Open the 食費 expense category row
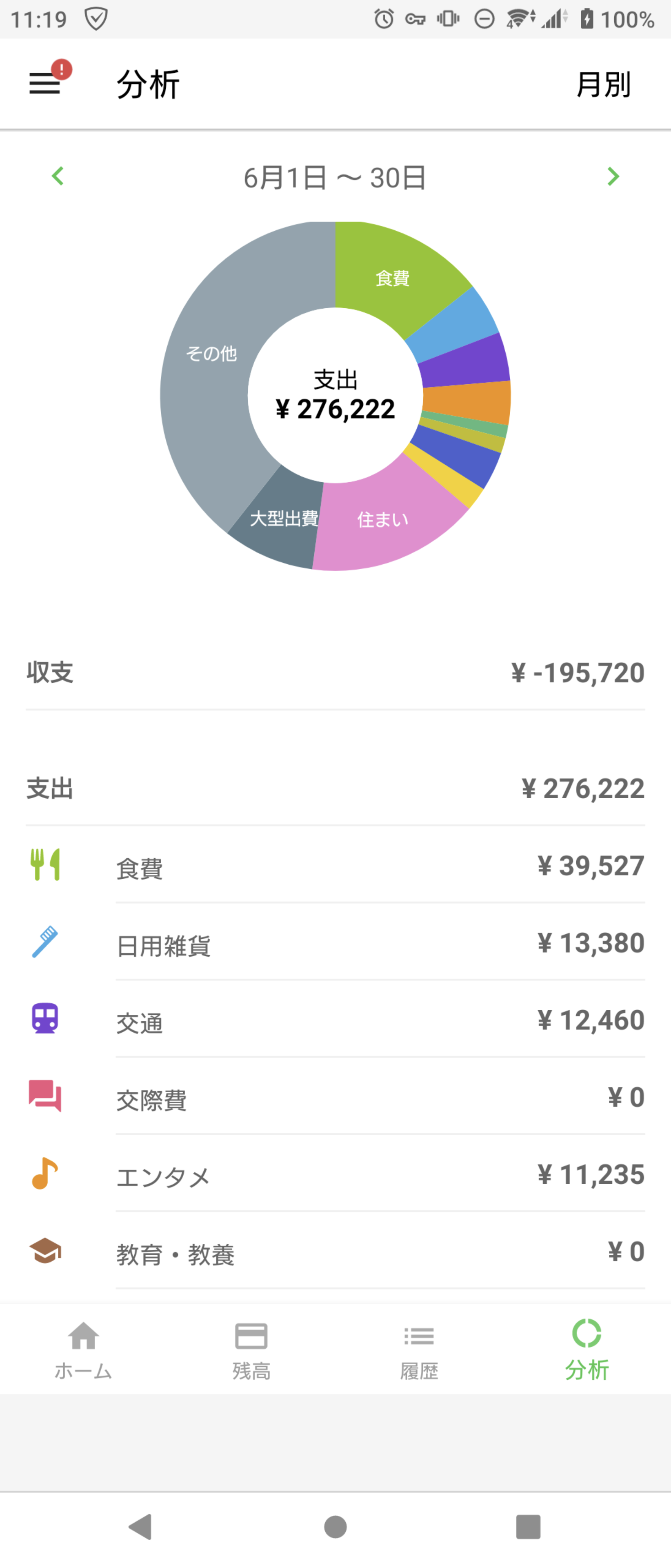 pyautogui.click(x=335, y=866)
